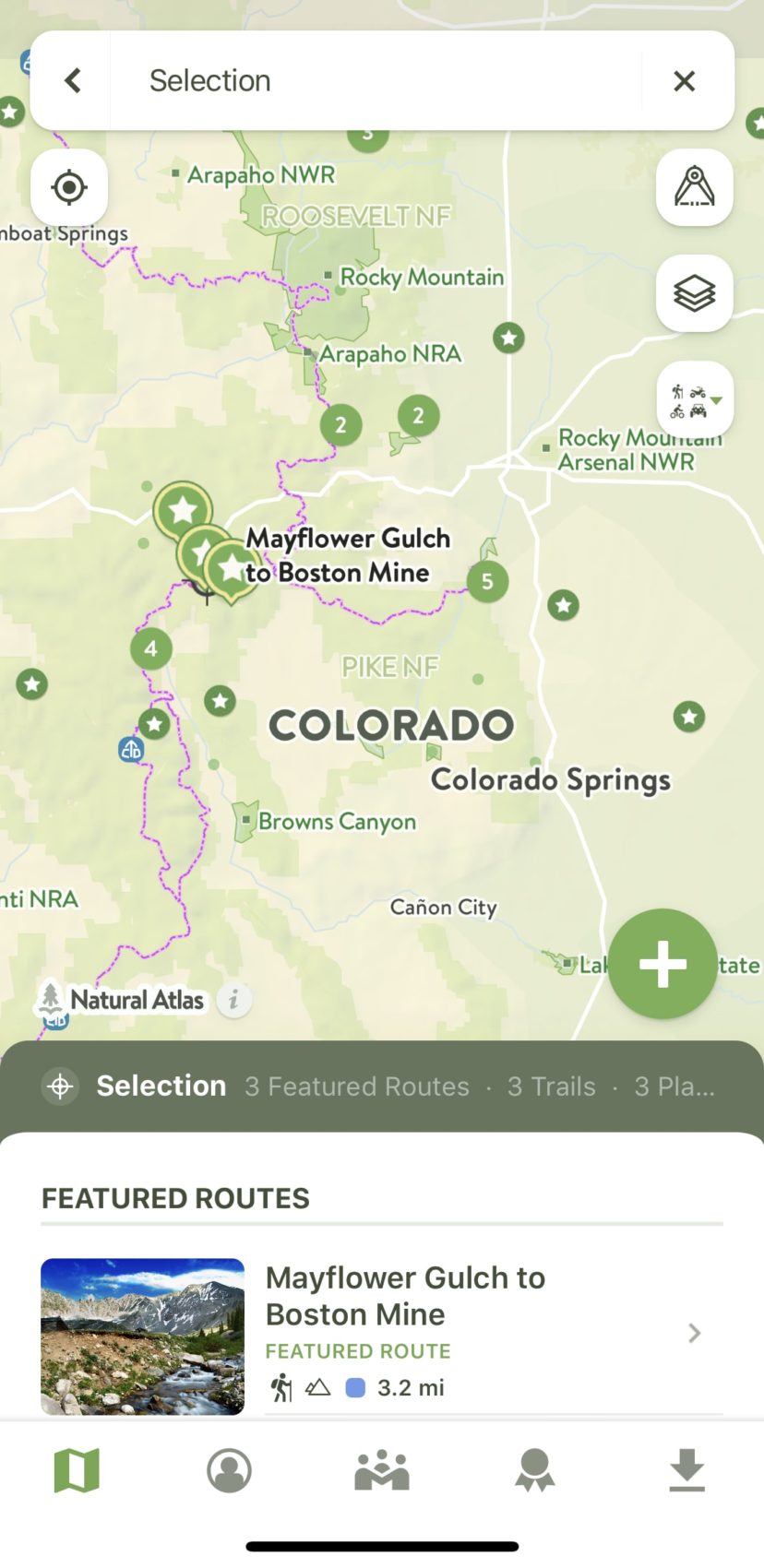764x1568 pixels.
Task: Open the Badges award tab
Action: click(534, 1469)
